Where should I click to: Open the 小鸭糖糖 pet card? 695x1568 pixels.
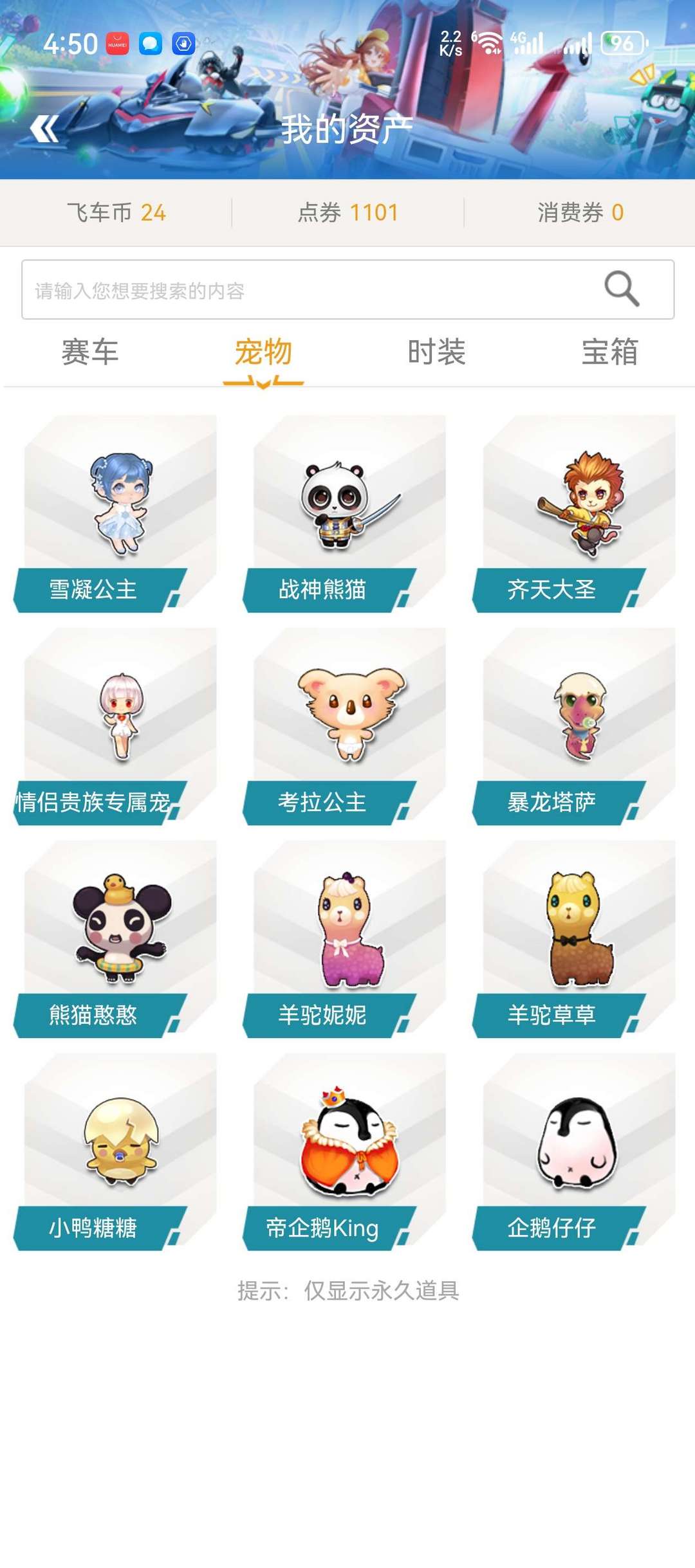click(x=116, y=1152)
